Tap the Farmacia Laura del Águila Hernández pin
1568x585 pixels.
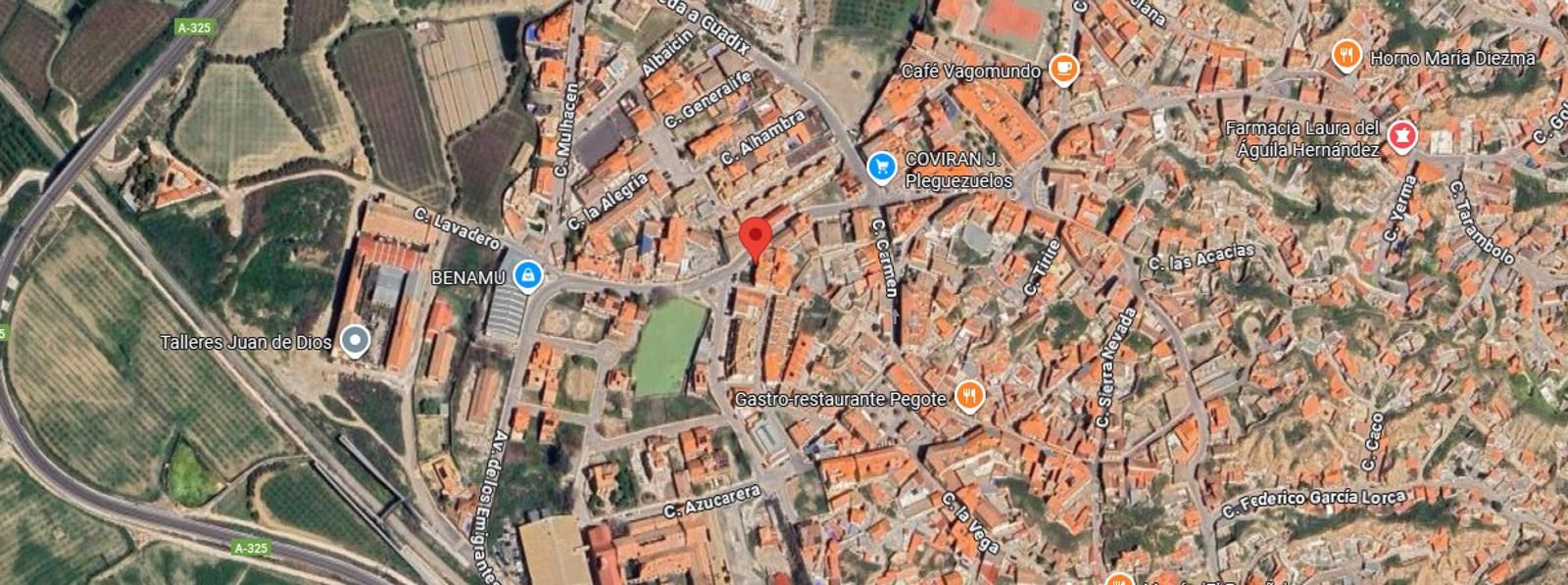coord(1404,137)
